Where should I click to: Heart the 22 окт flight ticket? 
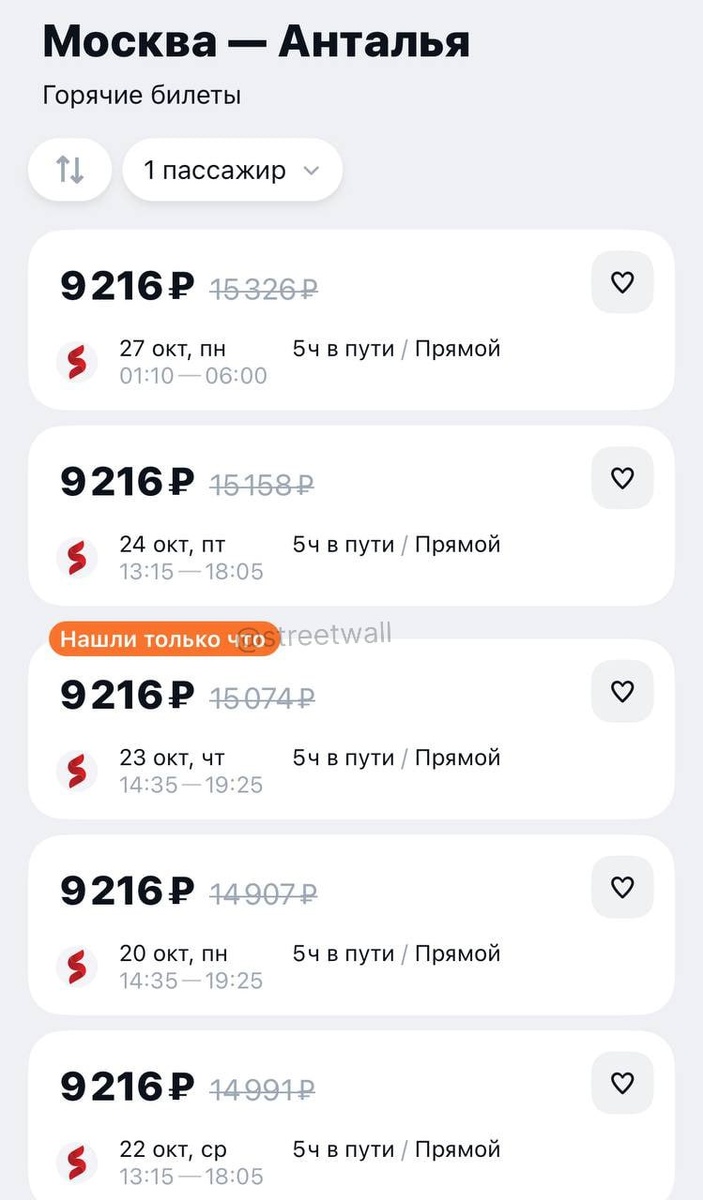622,1083
